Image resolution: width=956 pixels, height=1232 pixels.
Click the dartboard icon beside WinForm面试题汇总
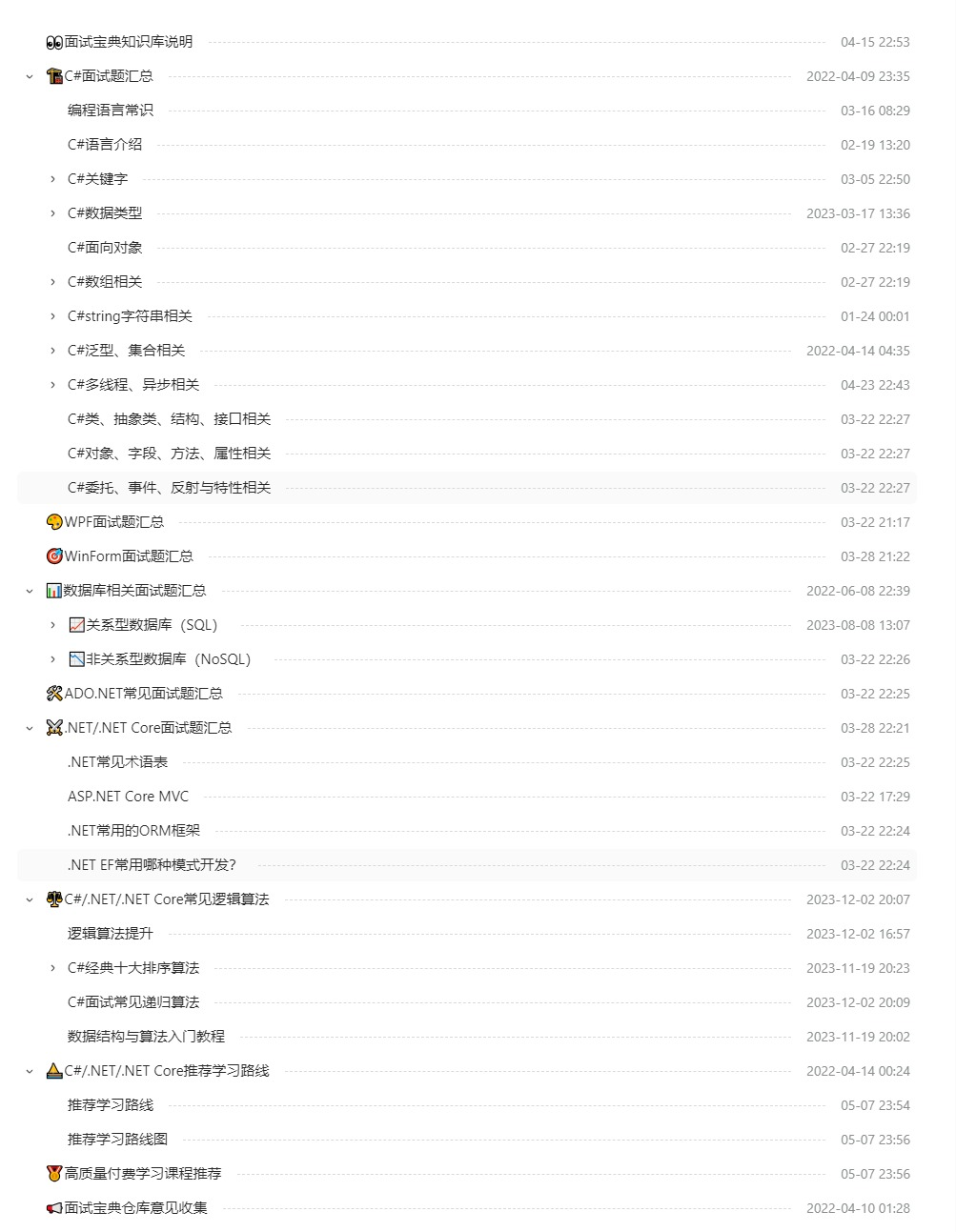(54, 555)
